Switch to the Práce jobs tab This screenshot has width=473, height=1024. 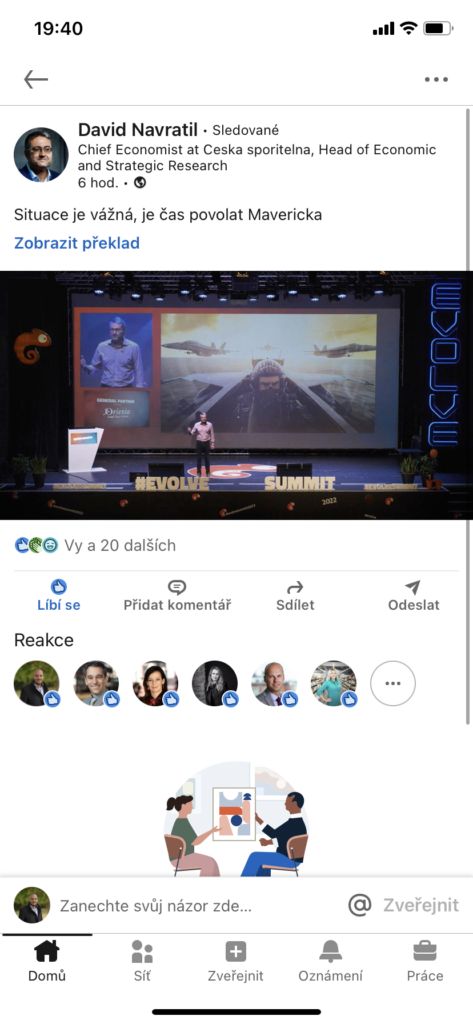click(x=425, y=961)
